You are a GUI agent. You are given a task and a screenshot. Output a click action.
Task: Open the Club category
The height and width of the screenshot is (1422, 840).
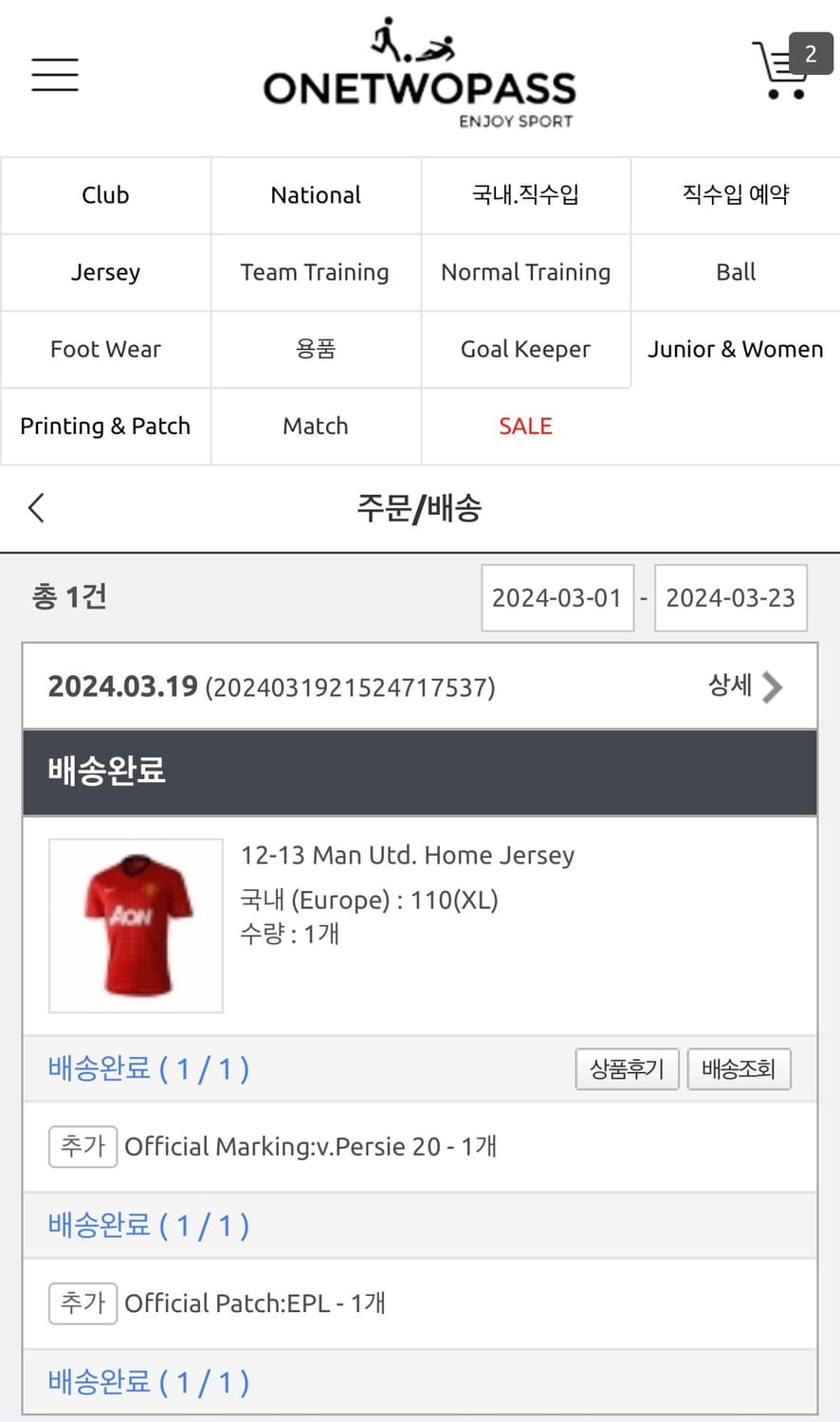[105, 195]
